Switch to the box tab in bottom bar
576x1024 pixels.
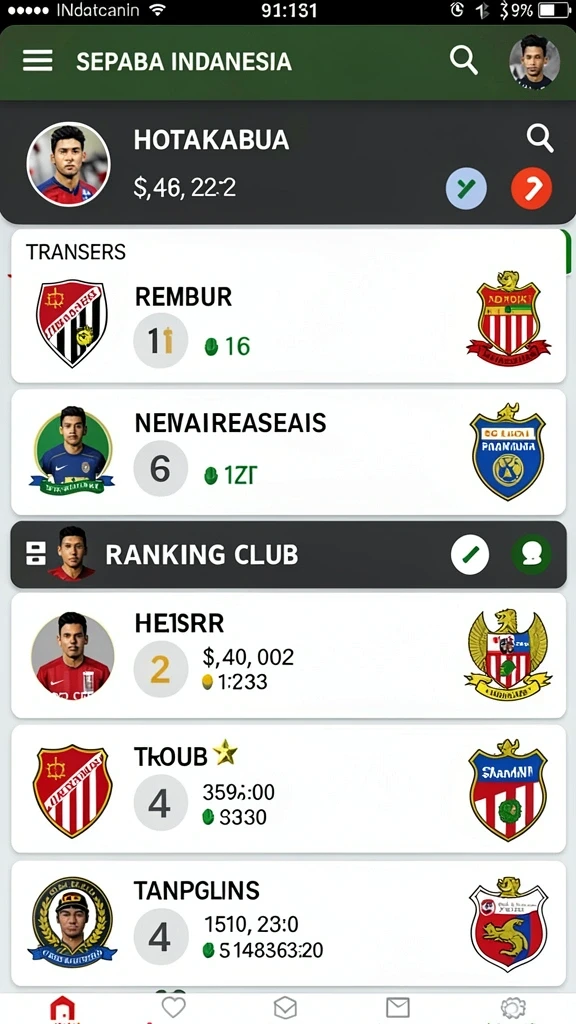point(285,1008)
